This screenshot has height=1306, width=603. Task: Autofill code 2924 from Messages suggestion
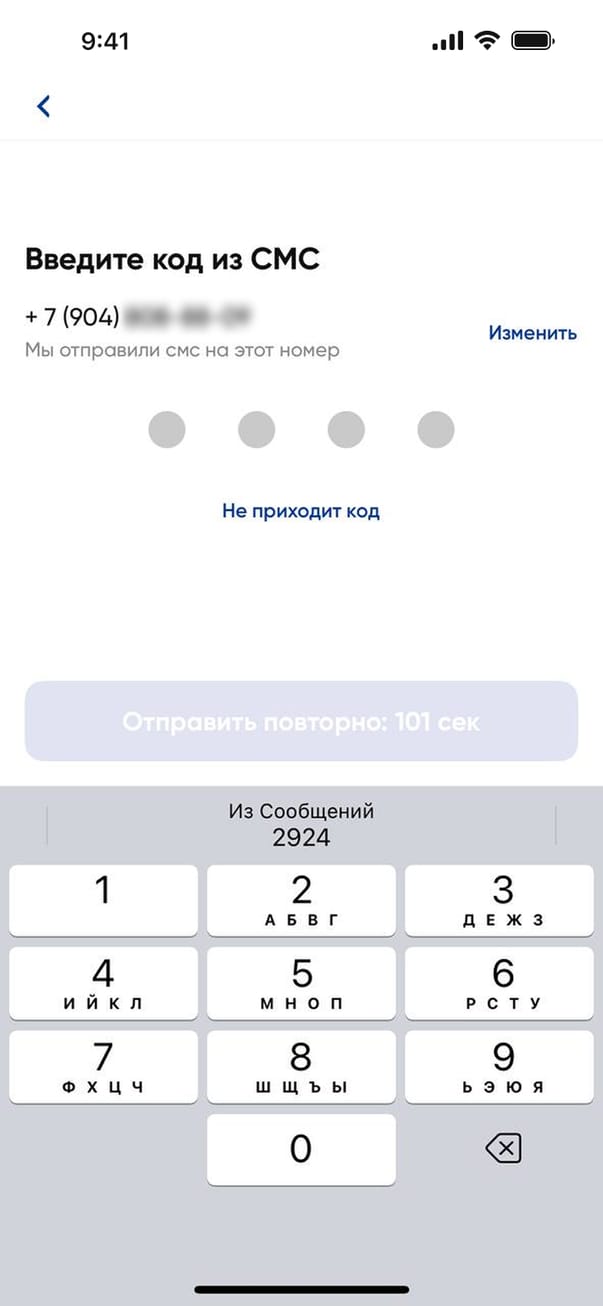301,826
